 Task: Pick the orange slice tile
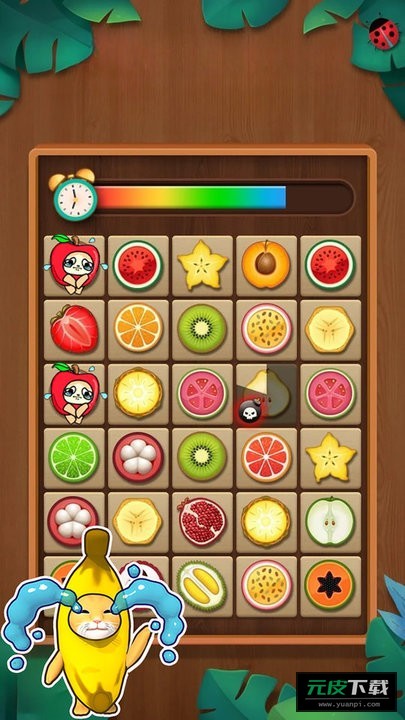pos(138,330)
